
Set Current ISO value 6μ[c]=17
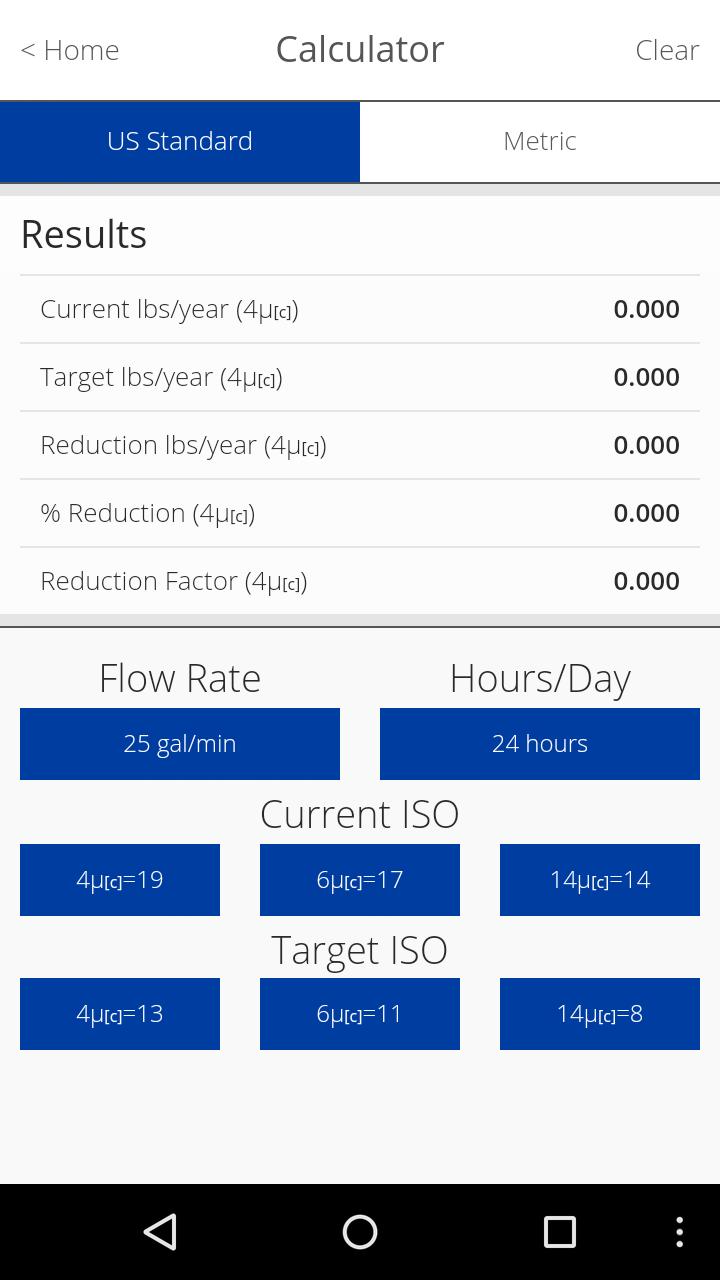[360, 880]
